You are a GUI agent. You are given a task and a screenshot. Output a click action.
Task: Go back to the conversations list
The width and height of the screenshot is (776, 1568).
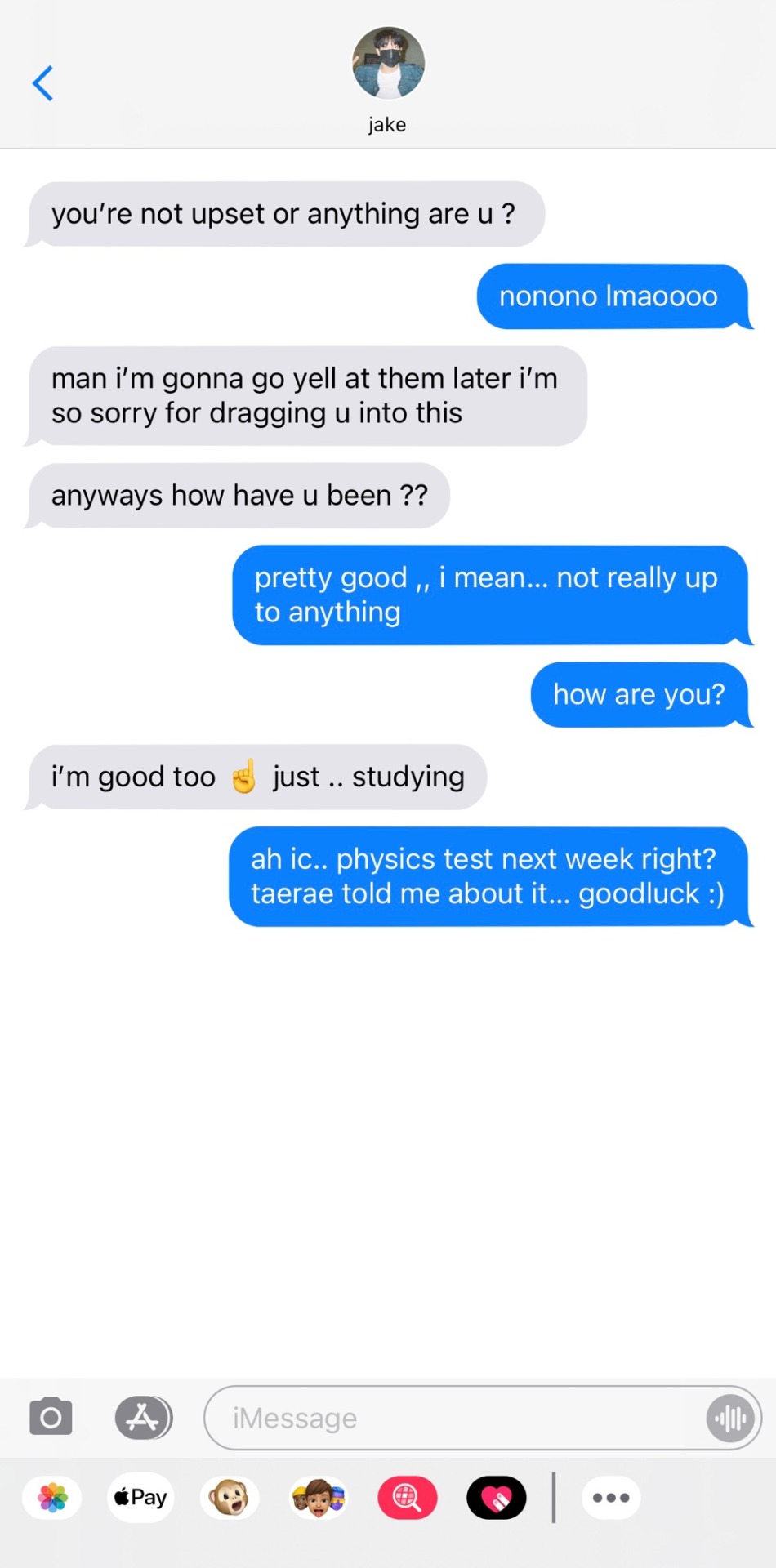click(x=43, y=83)
